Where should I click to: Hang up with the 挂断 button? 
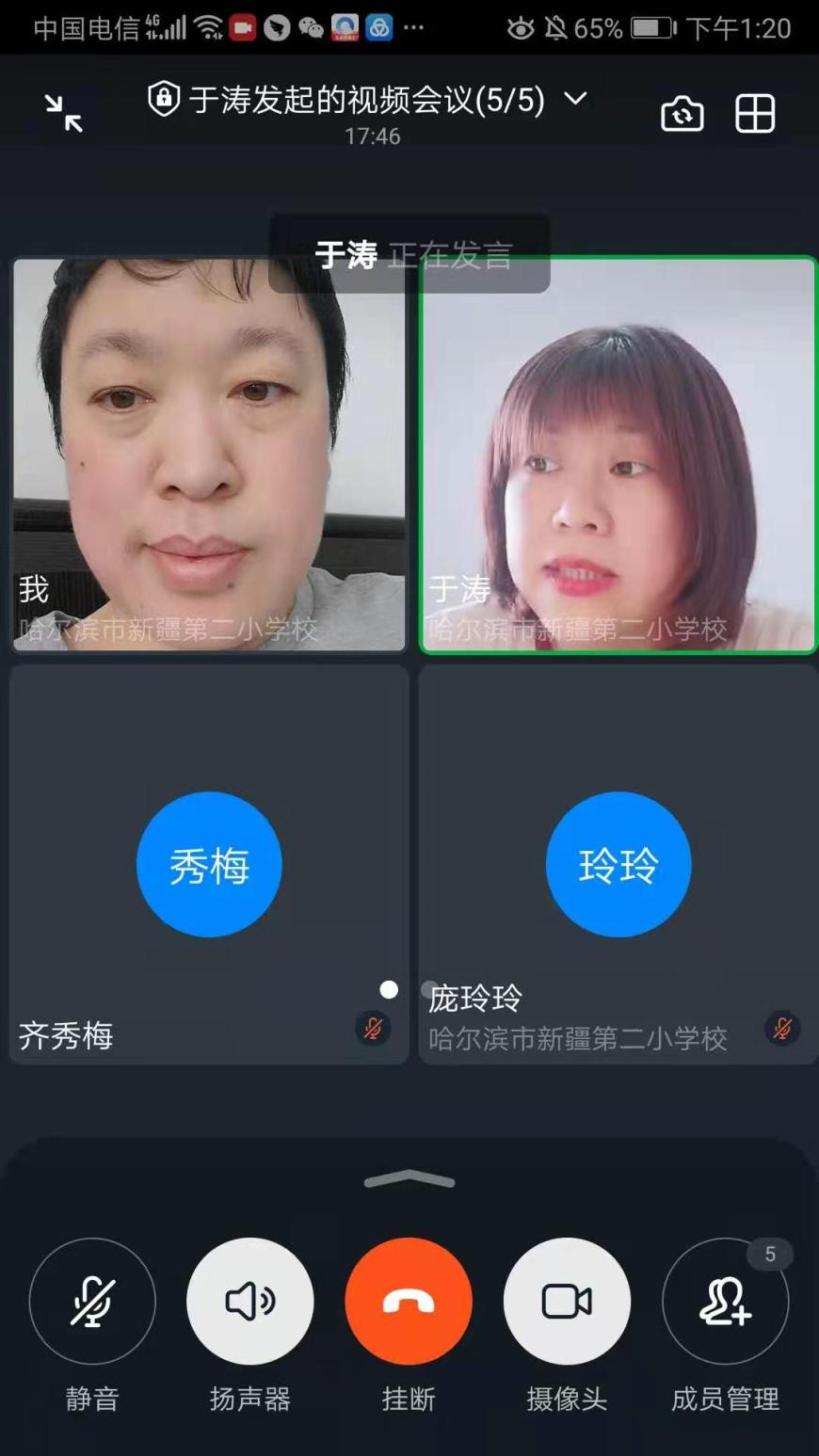[409, 1301]
